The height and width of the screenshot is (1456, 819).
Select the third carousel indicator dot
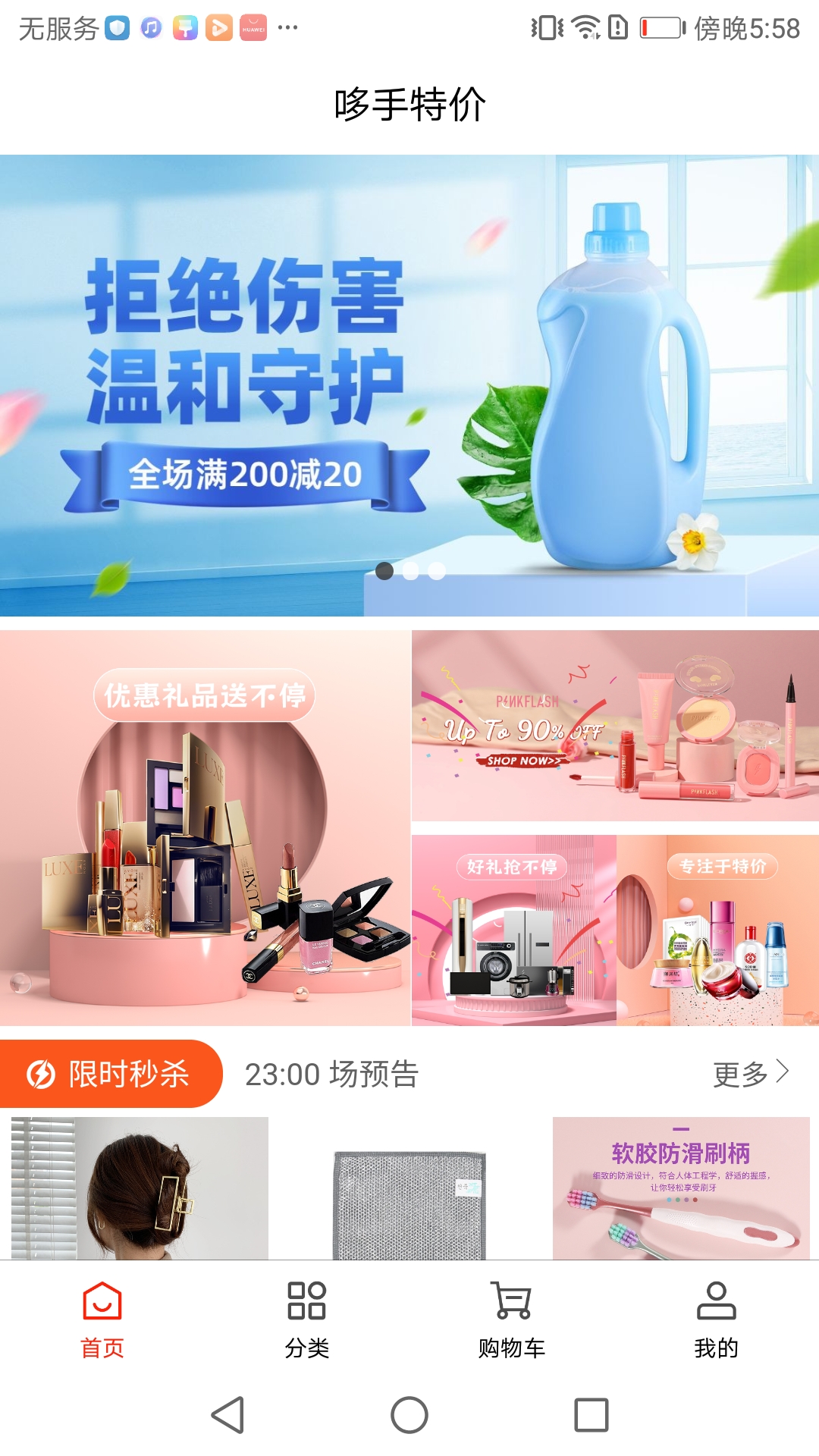tap(436, 570)
